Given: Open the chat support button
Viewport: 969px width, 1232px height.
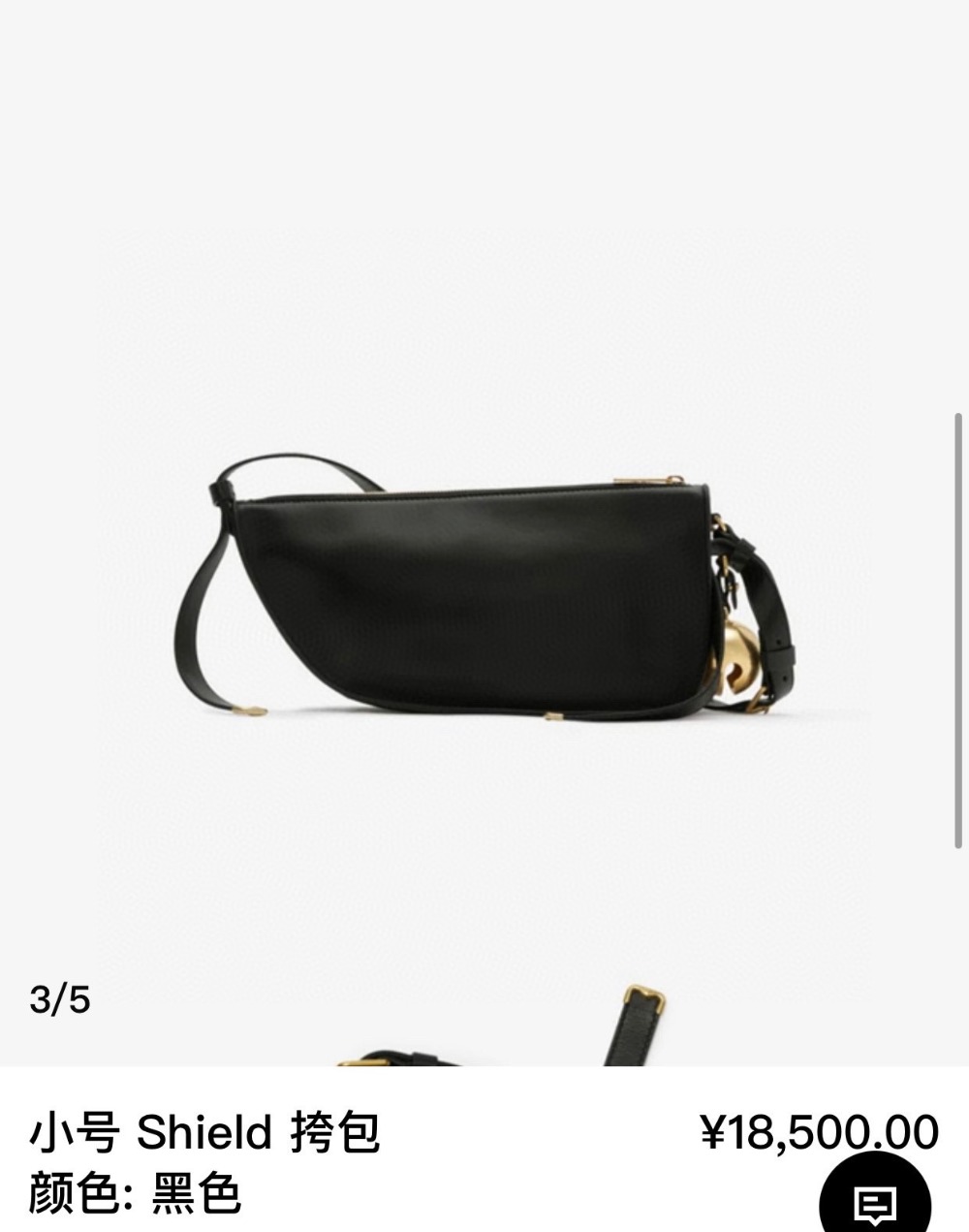Looking at the screenshot, I should [874, 1203].
